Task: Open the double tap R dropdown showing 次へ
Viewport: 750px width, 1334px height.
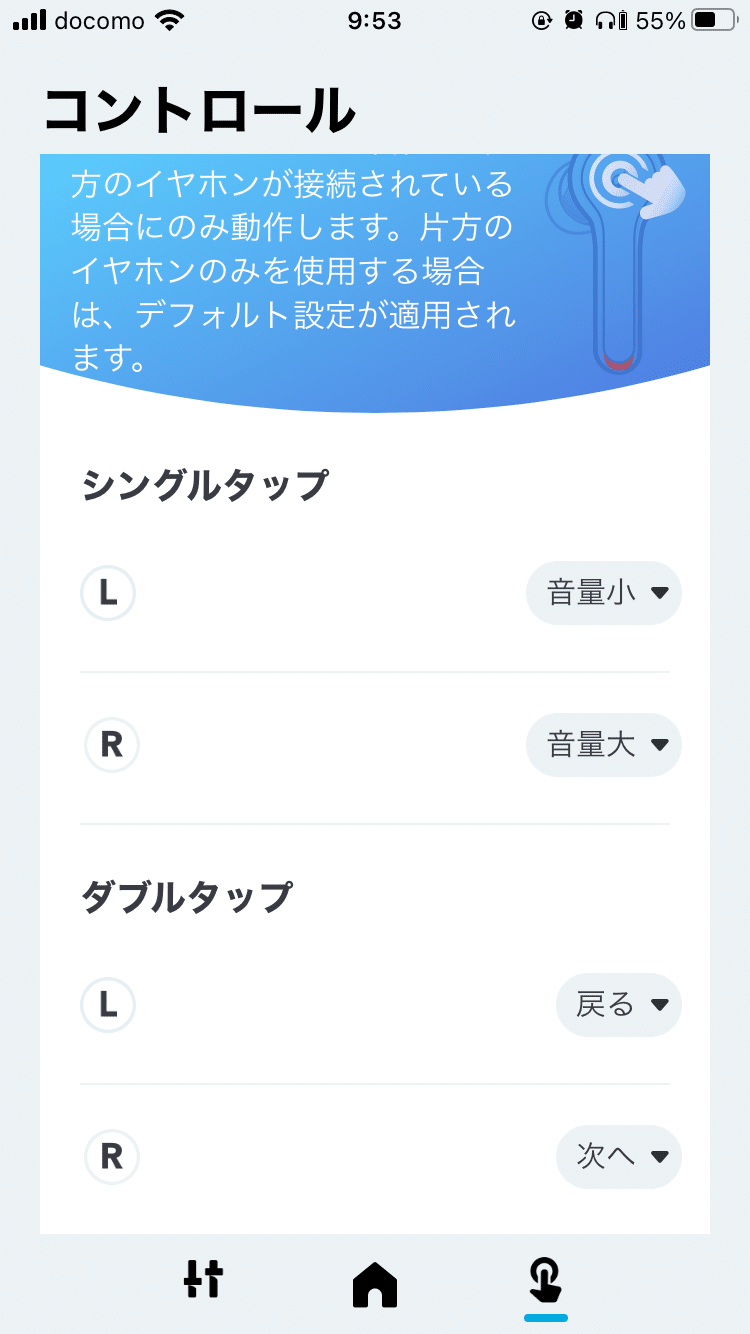Action: coord(619,1157)
